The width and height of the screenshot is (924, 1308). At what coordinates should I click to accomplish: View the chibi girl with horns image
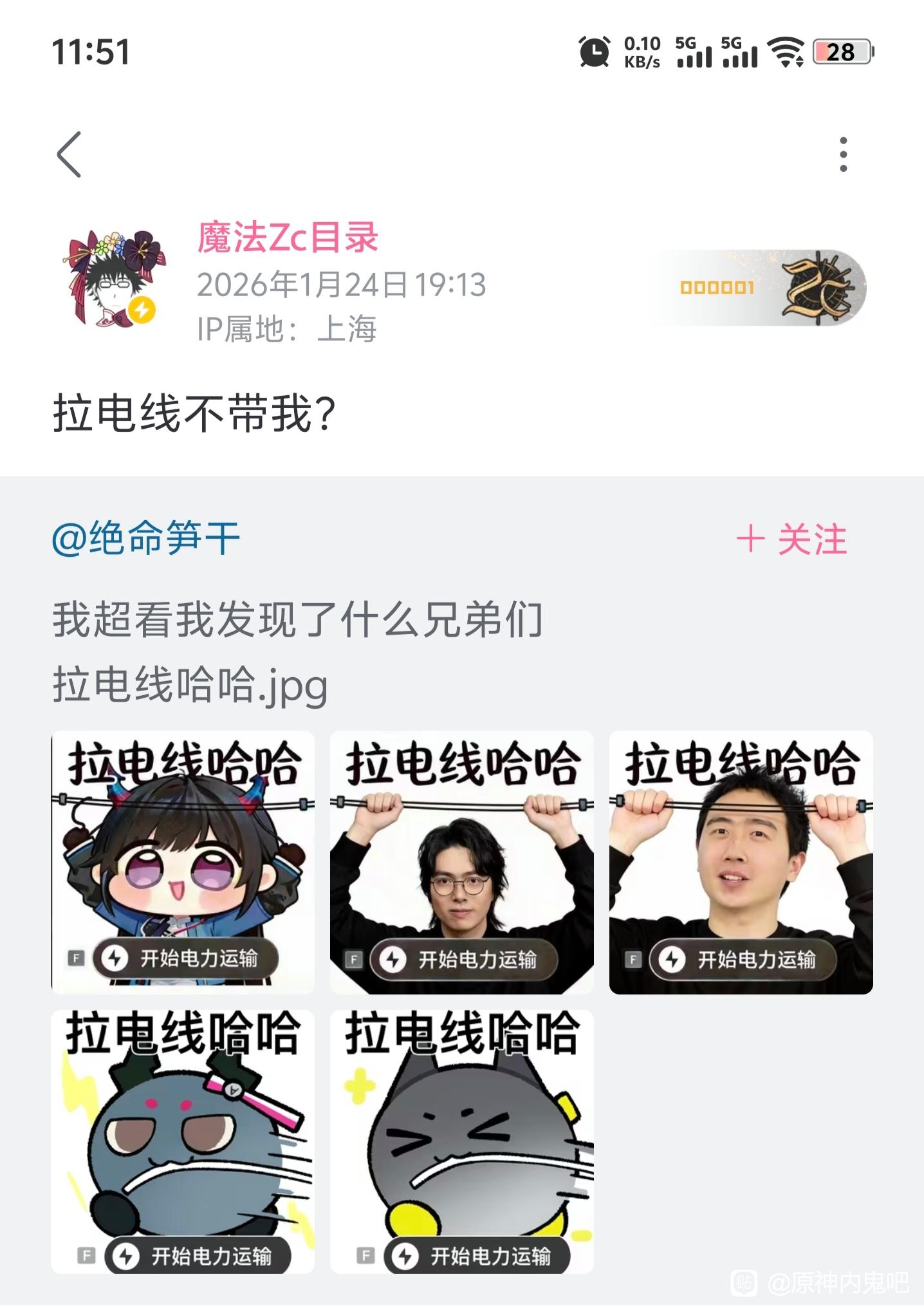(x=183, y=863)
